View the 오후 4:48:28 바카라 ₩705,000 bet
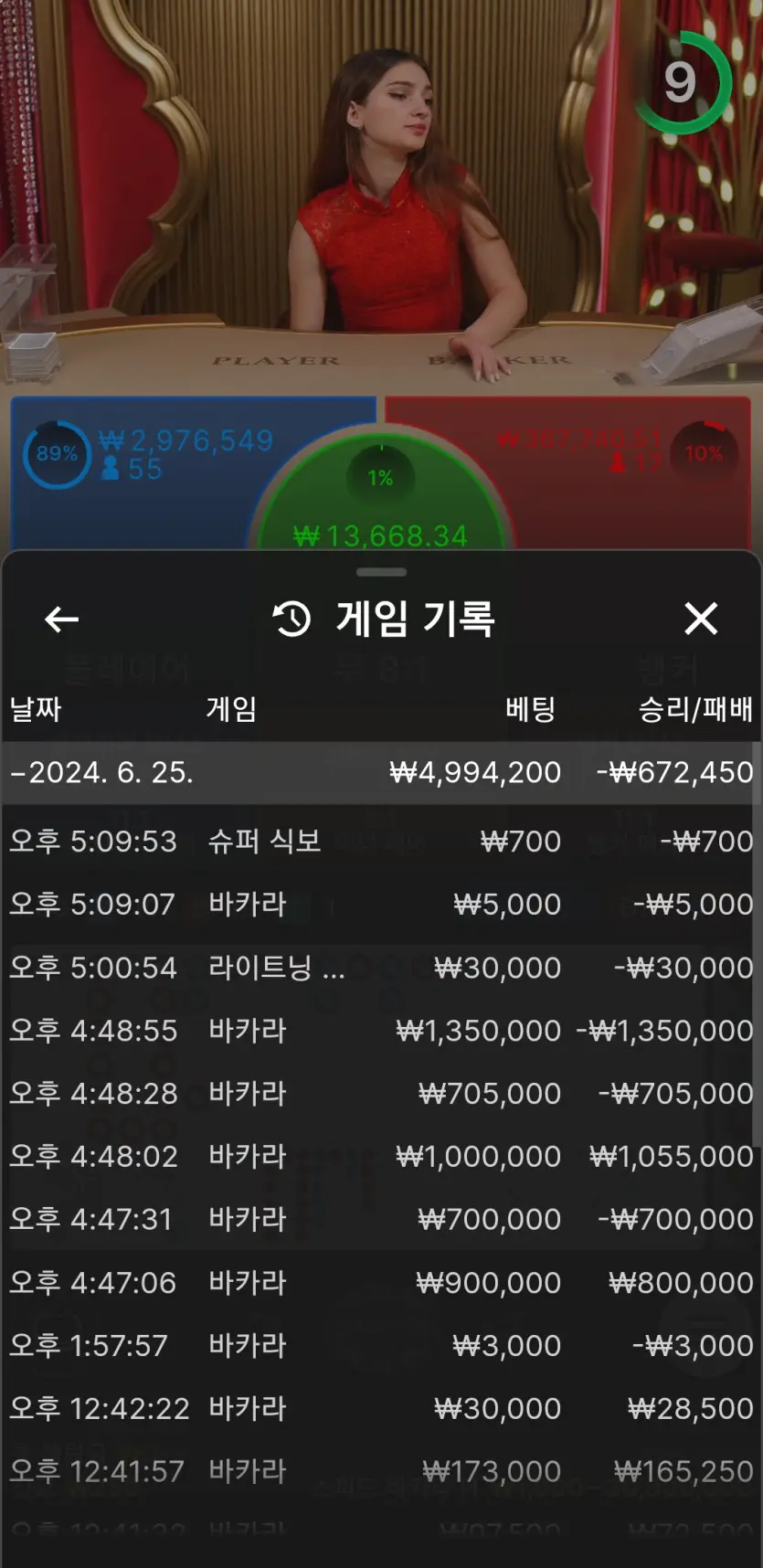763x1568 pixels. (380, 1093)
